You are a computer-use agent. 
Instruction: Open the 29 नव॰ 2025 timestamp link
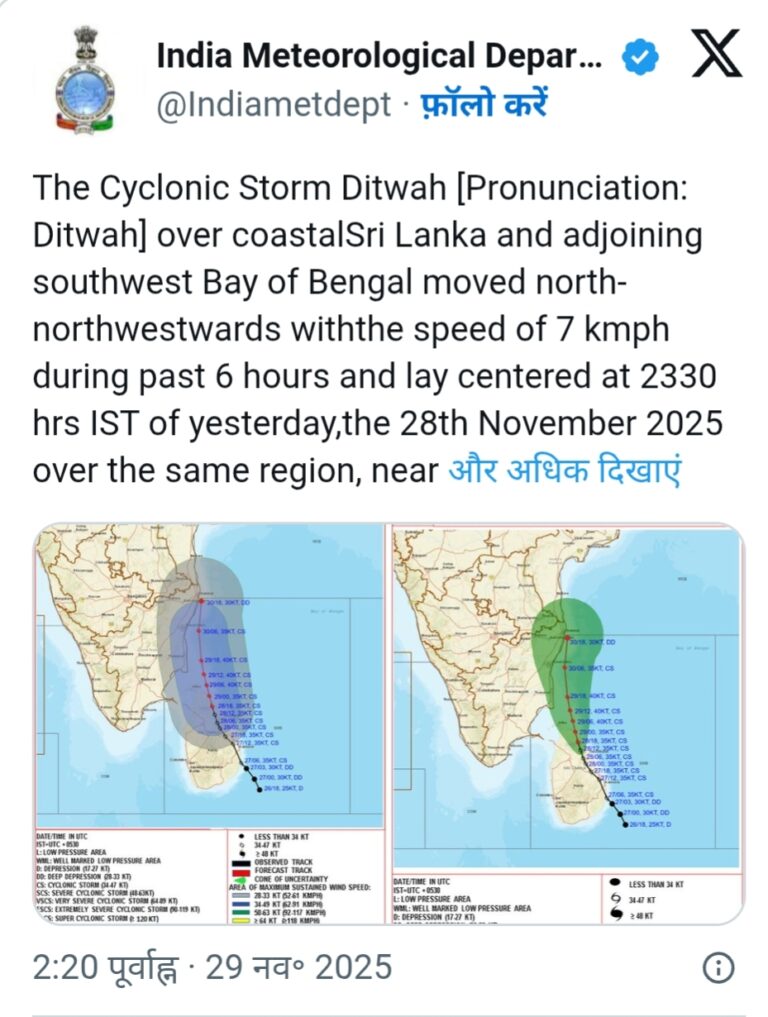[x=212, y=967]
